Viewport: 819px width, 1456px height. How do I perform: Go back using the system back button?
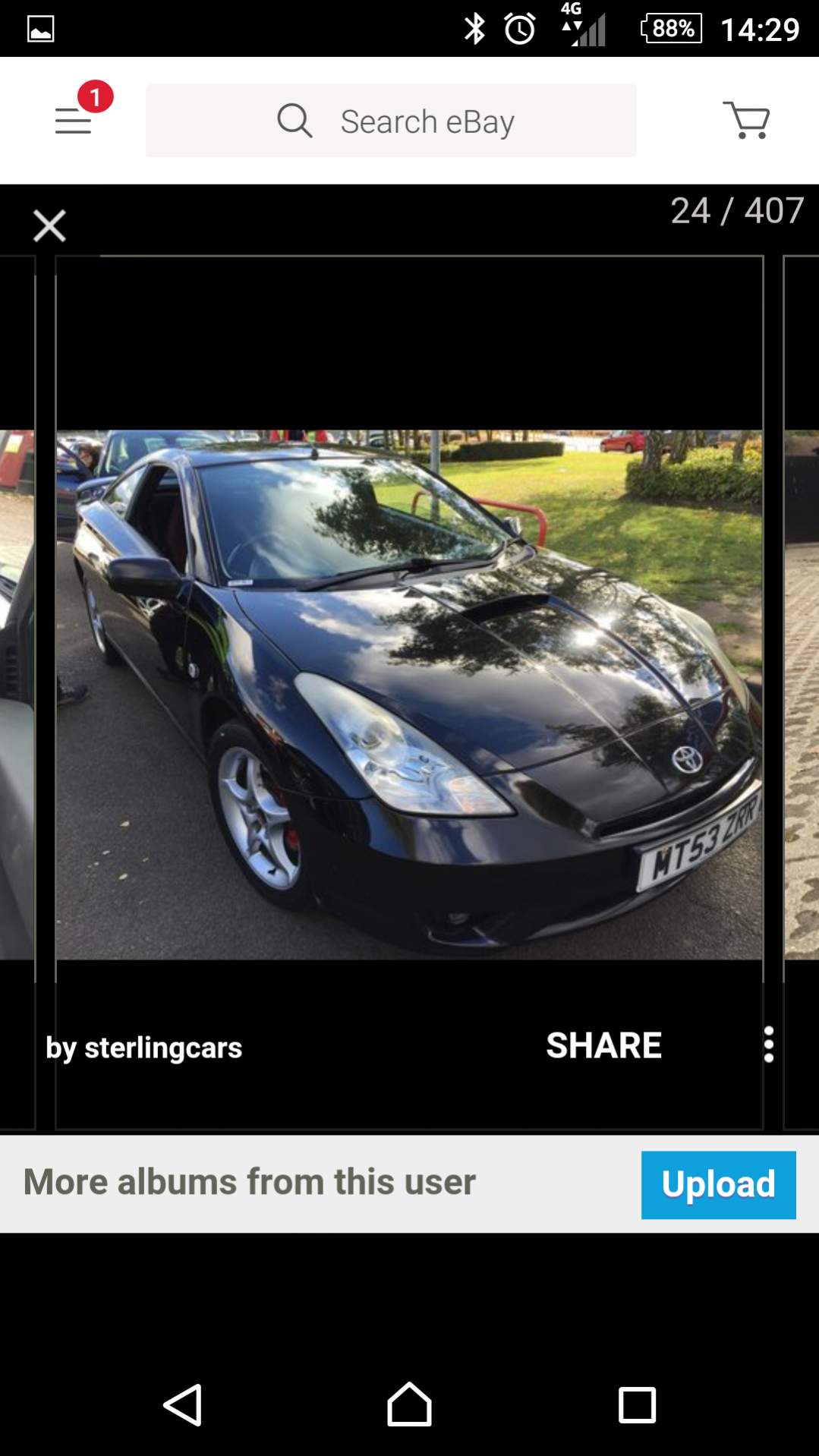(182, 1404)
